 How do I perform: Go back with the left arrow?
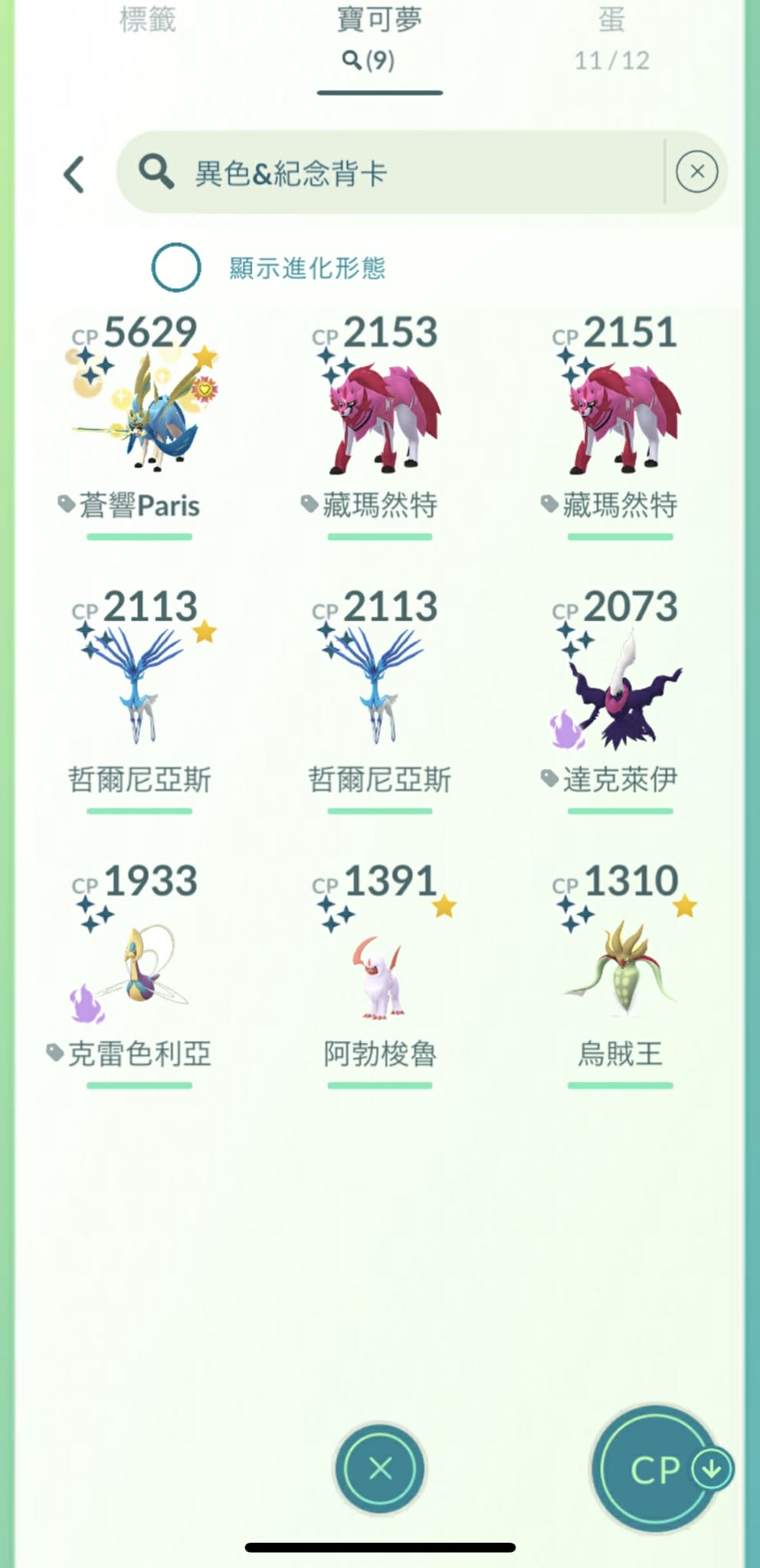[x=74, y=174]
